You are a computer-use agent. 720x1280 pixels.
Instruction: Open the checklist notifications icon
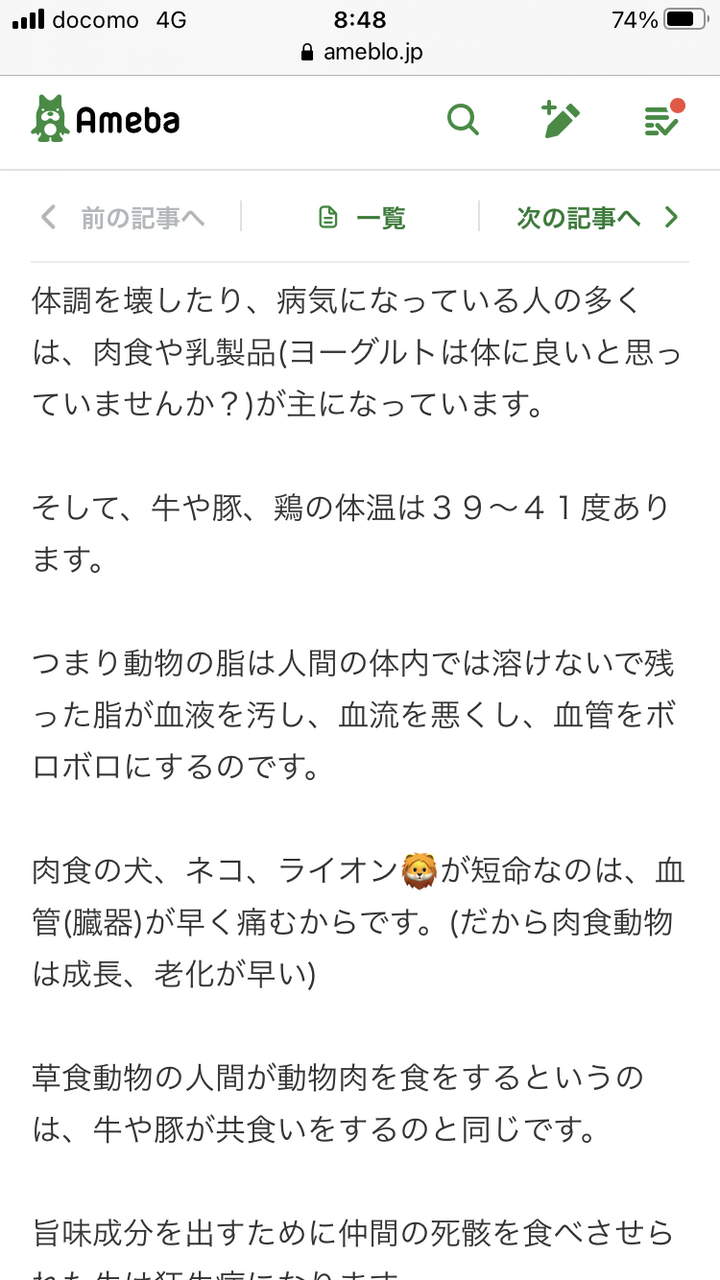tap(662, 120)
